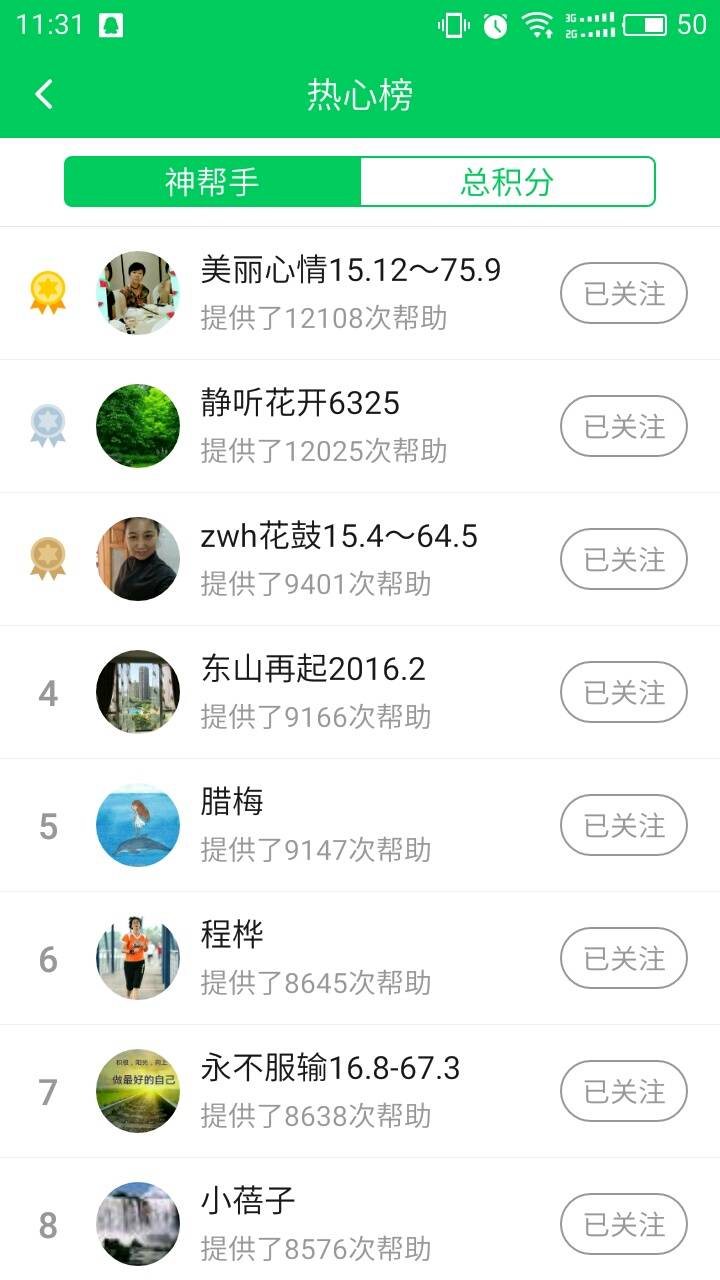Tap the avatar of 静听花开6325
The image size is (720, 1280).
[138, 426]
